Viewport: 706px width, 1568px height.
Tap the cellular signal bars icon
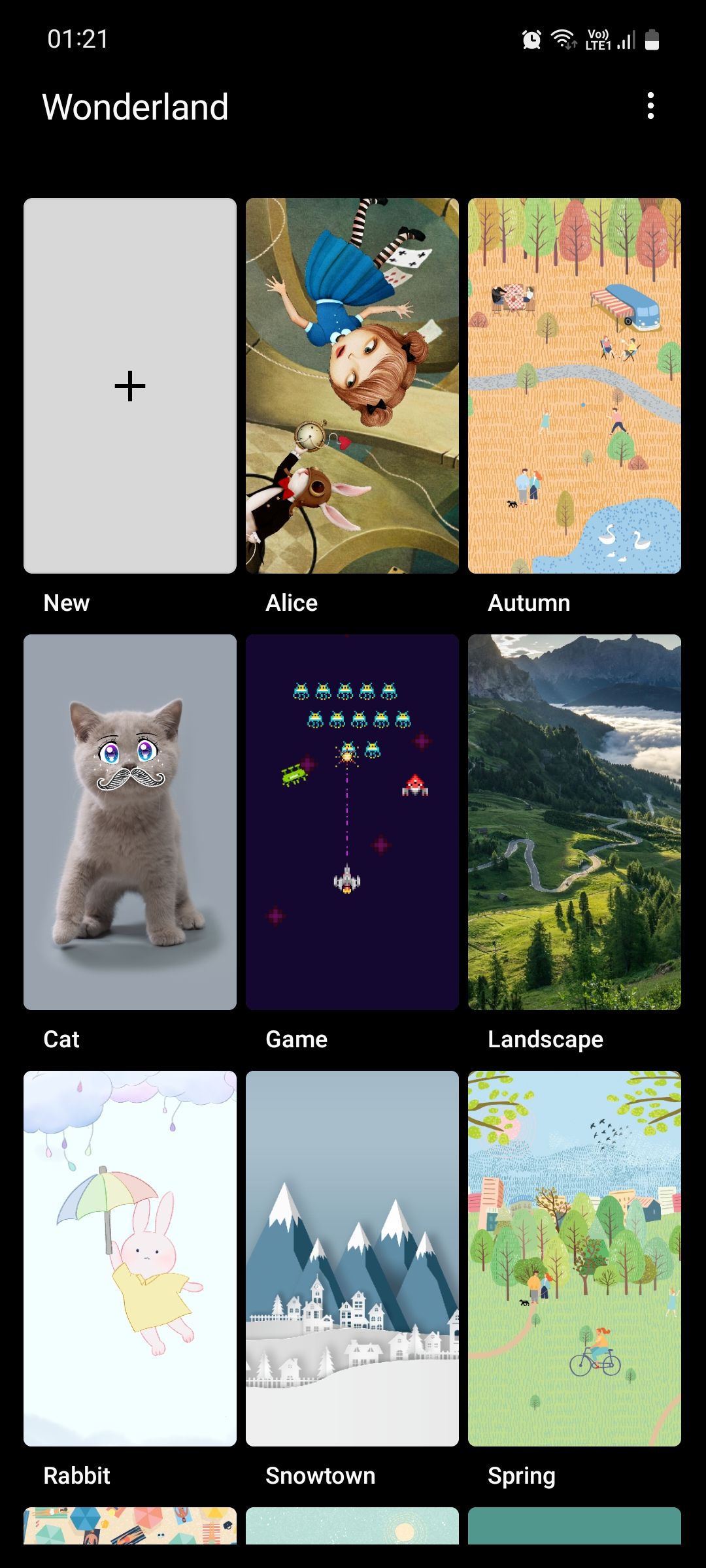[623, 41]
